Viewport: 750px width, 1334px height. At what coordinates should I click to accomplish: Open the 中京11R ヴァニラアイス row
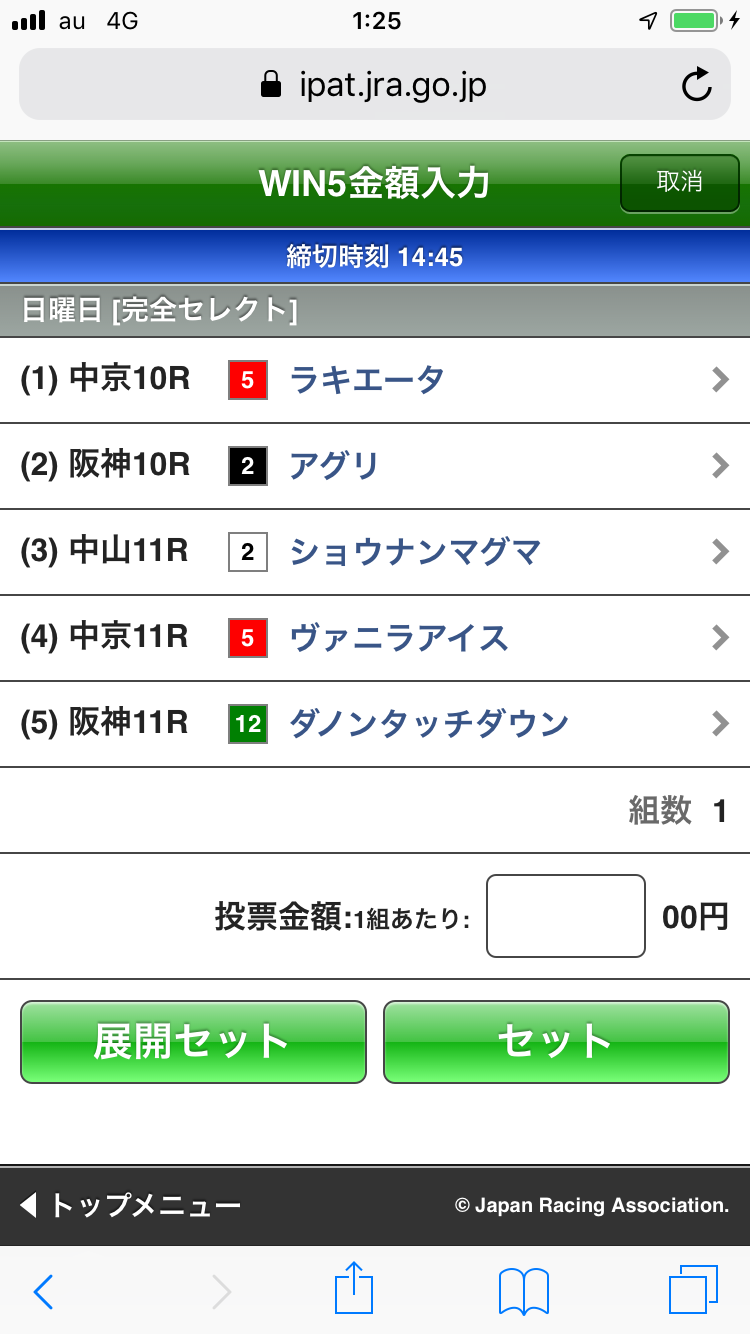375,638
